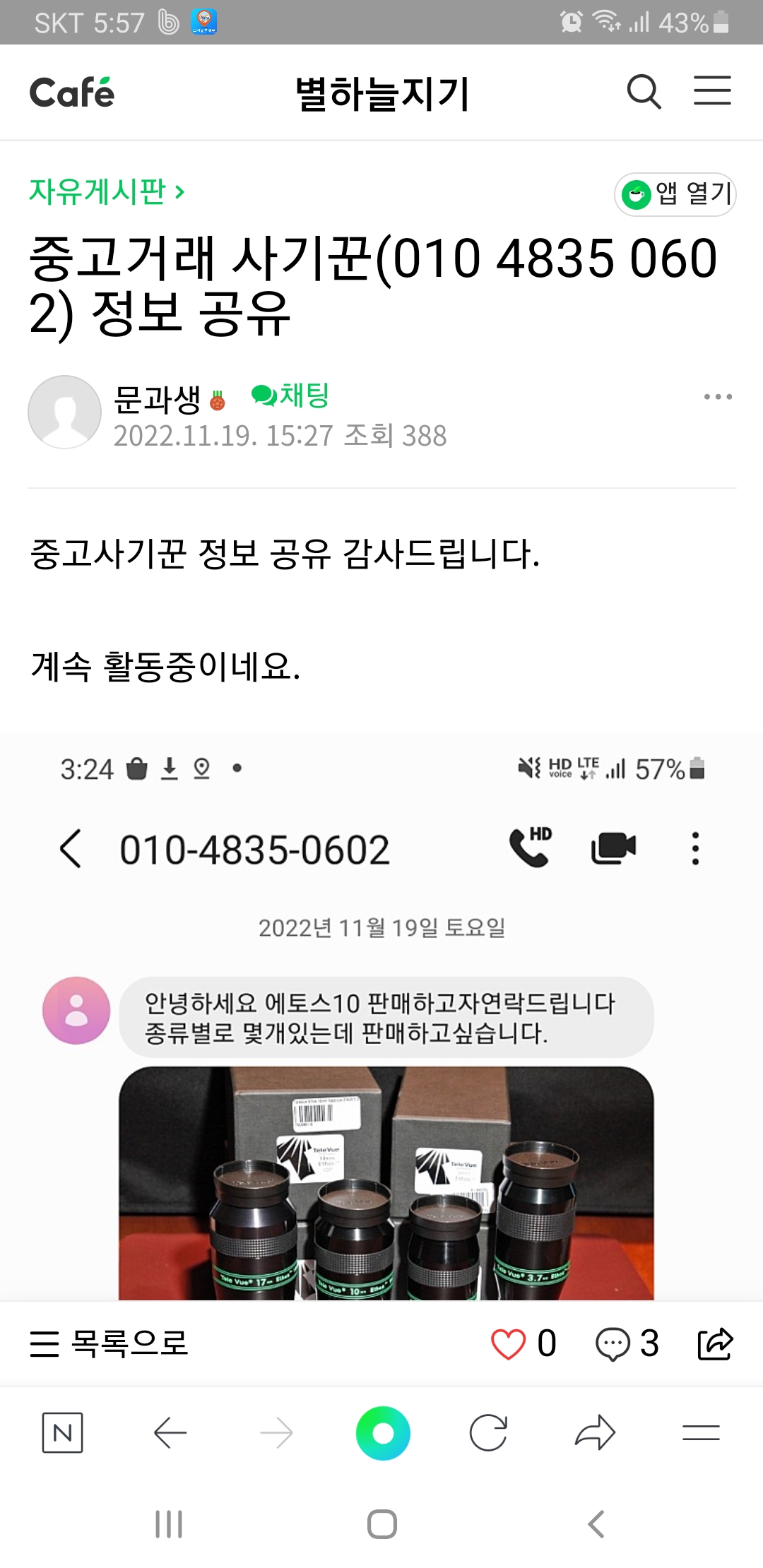The height and width of the screenshot is (1568, 763).
Task: Tap the green Naver circle button
Action: coord(383,1433)
